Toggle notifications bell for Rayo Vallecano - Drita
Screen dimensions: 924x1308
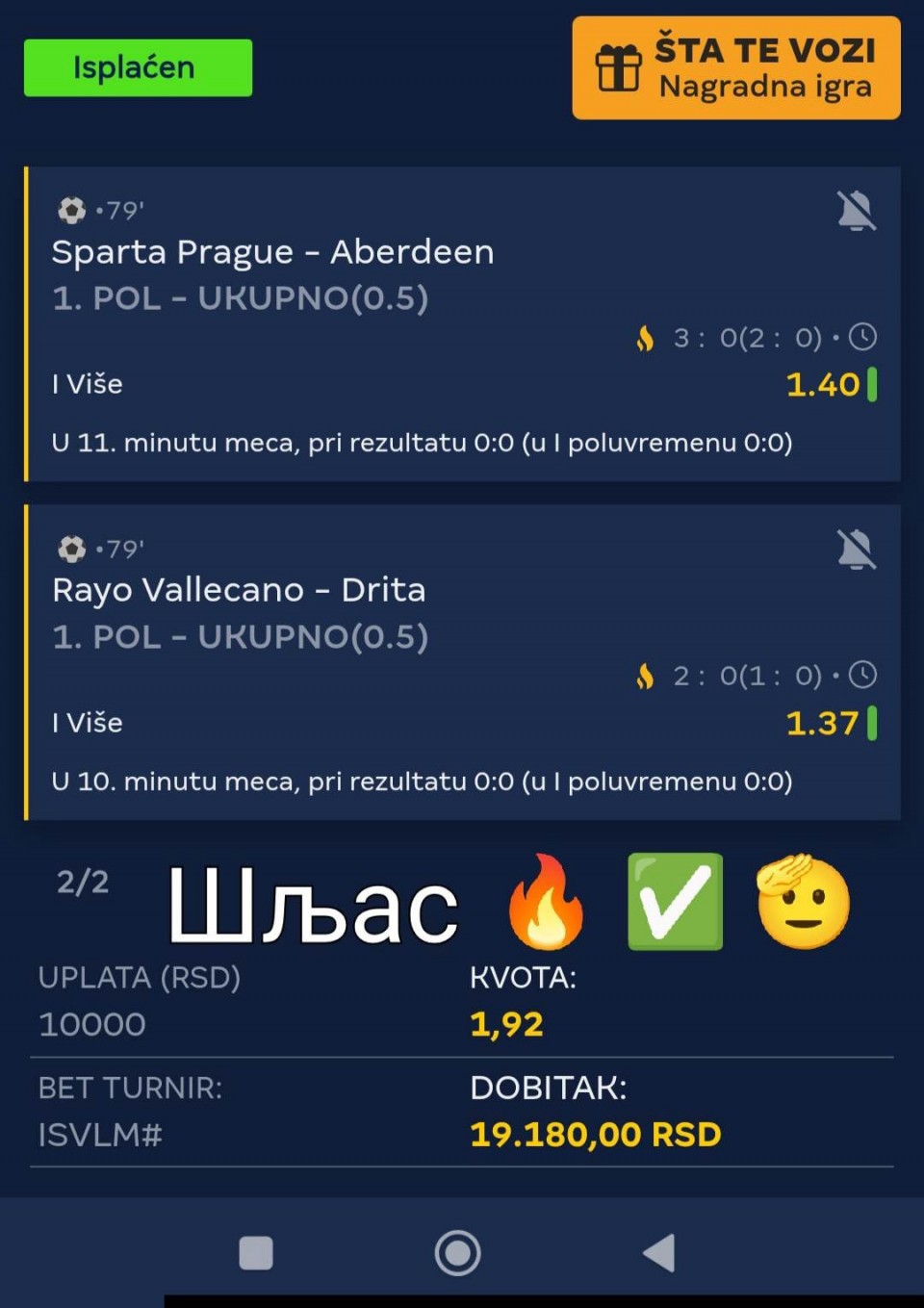[856, 550]
